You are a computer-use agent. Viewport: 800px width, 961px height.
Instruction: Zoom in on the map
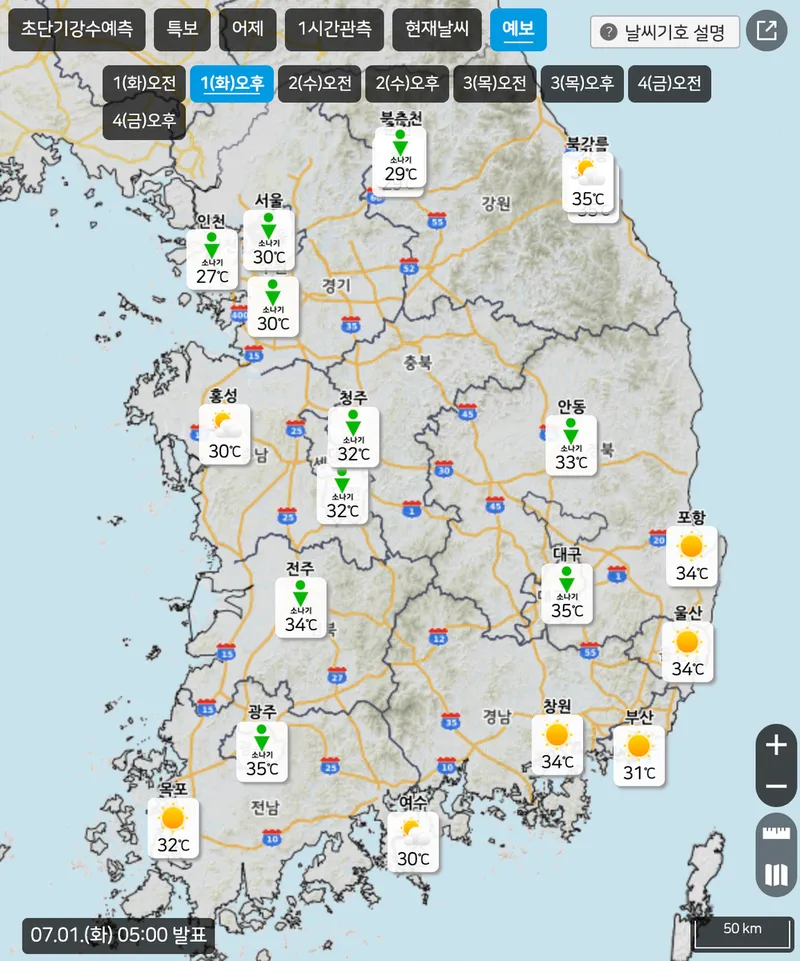pos(776,745)
